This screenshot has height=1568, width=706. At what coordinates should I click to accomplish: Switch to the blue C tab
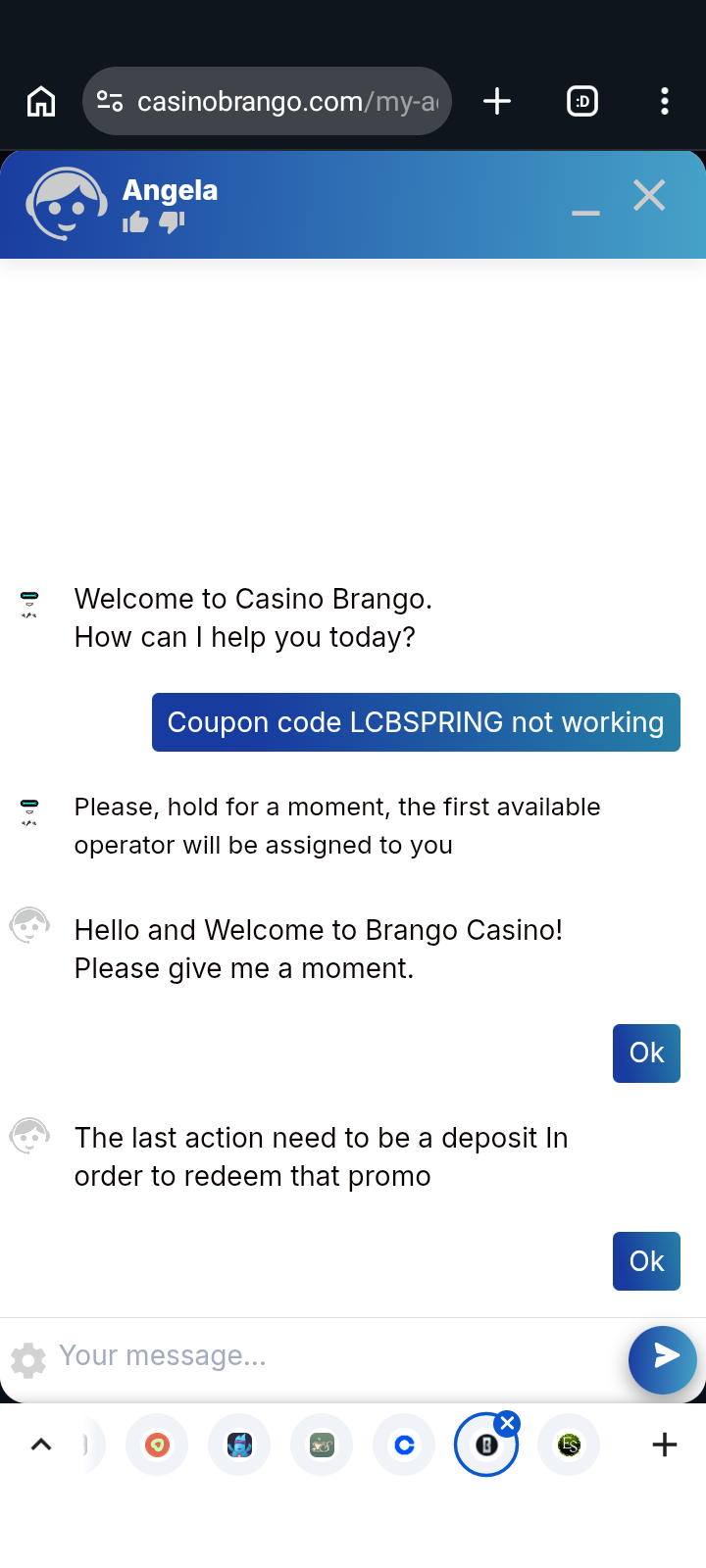pos(404,1445)
